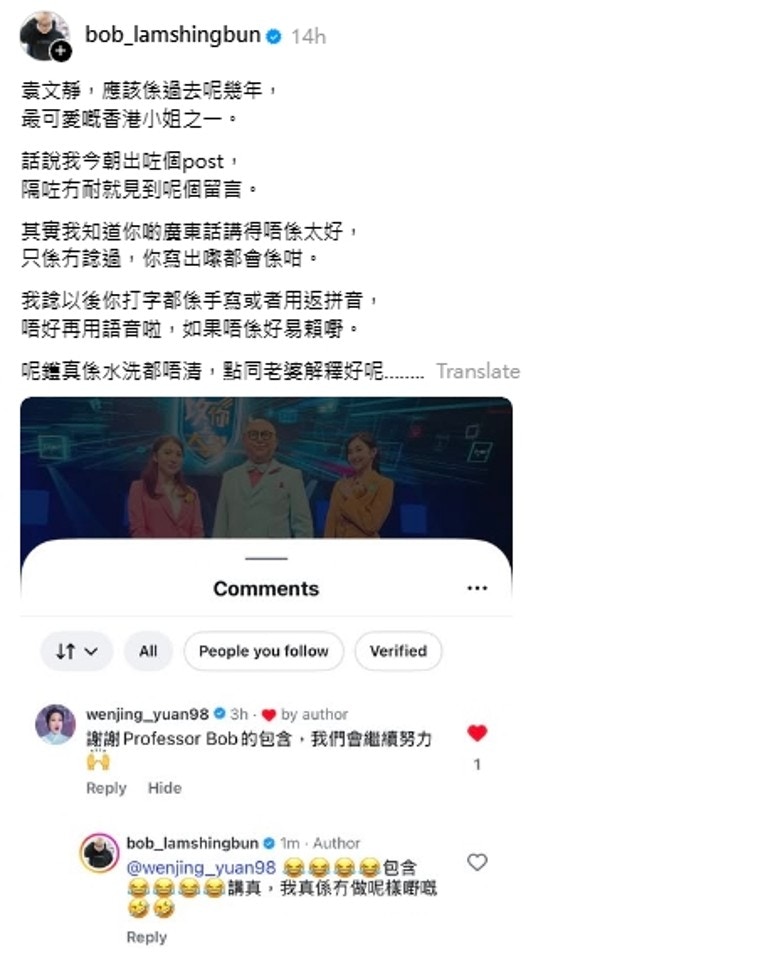Open the comment sort order dropdown
Screen dimensions: 780x960
pyautogui.click(x=76, y=651)
